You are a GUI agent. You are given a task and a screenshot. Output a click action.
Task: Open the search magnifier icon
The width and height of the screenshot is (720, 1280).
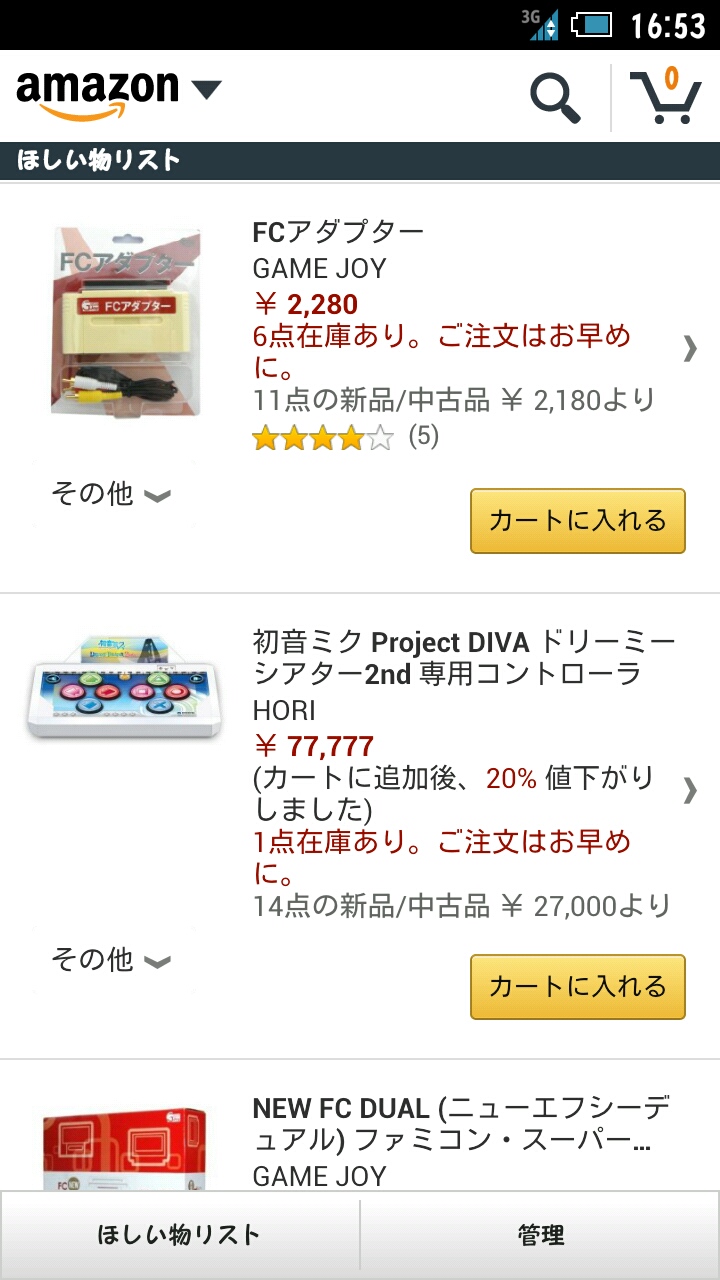(555, 97)
